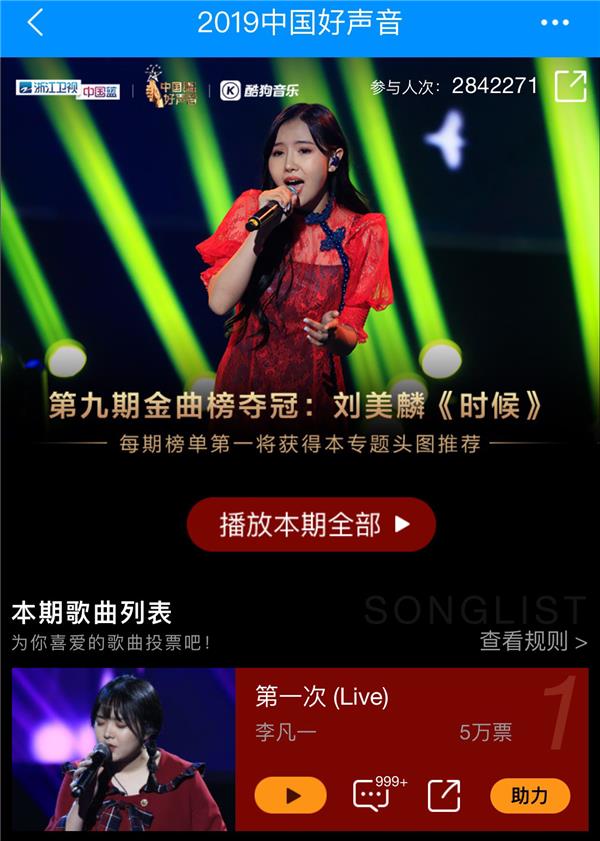Go back using the top-left arrow
Screen dimensions: 600x841
pos(35,23)
